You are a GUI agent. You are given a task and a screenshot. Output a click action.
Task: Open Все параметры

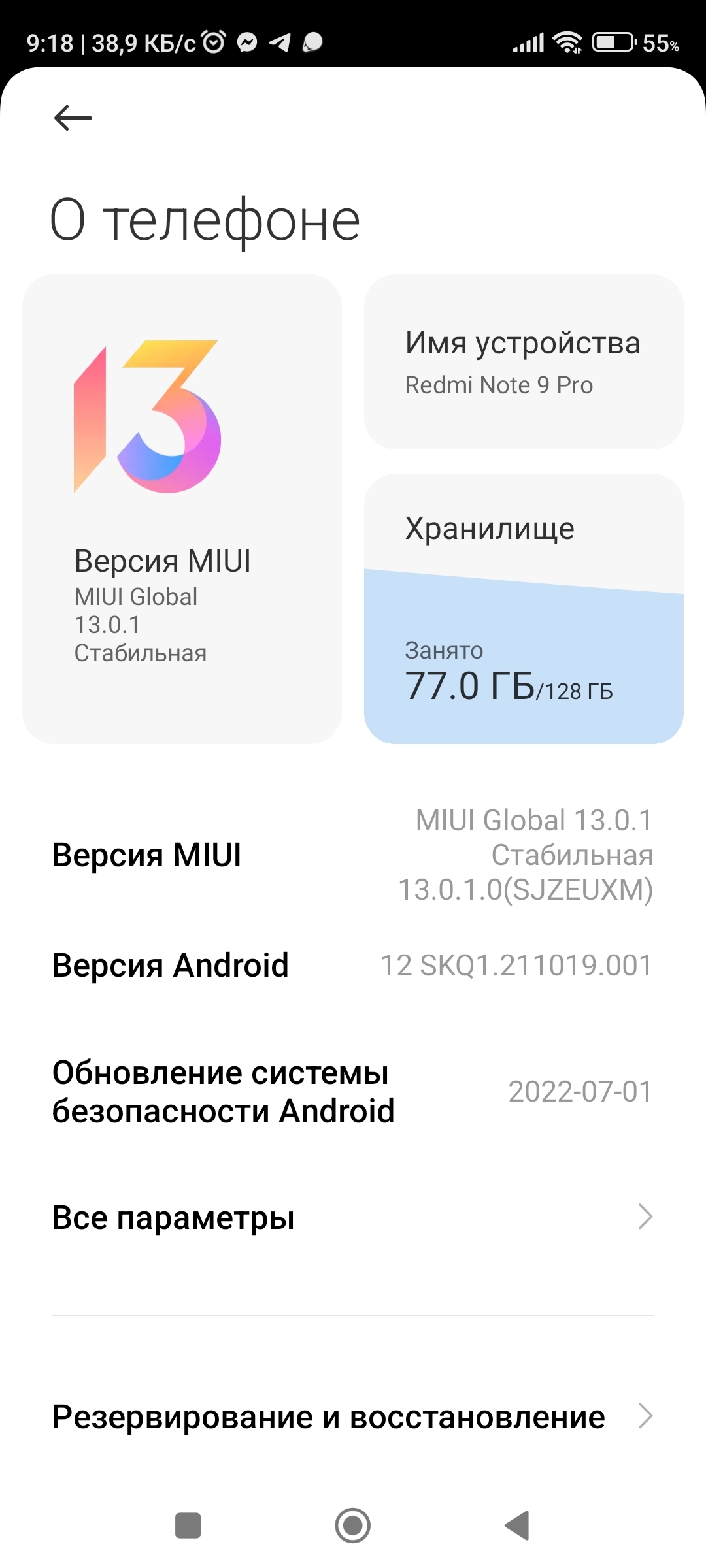click(353, 1217)
